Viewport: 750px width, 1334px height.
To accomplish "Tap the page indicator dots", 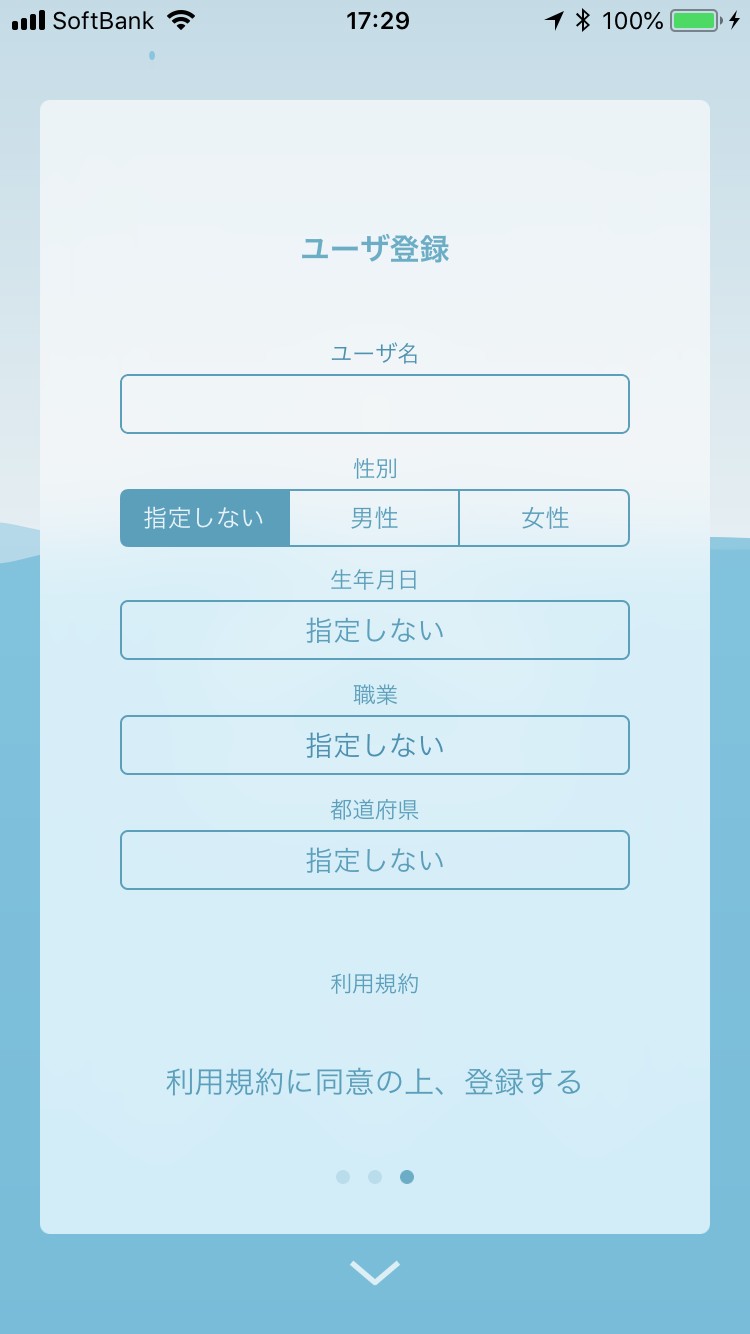I will 375,1177.
